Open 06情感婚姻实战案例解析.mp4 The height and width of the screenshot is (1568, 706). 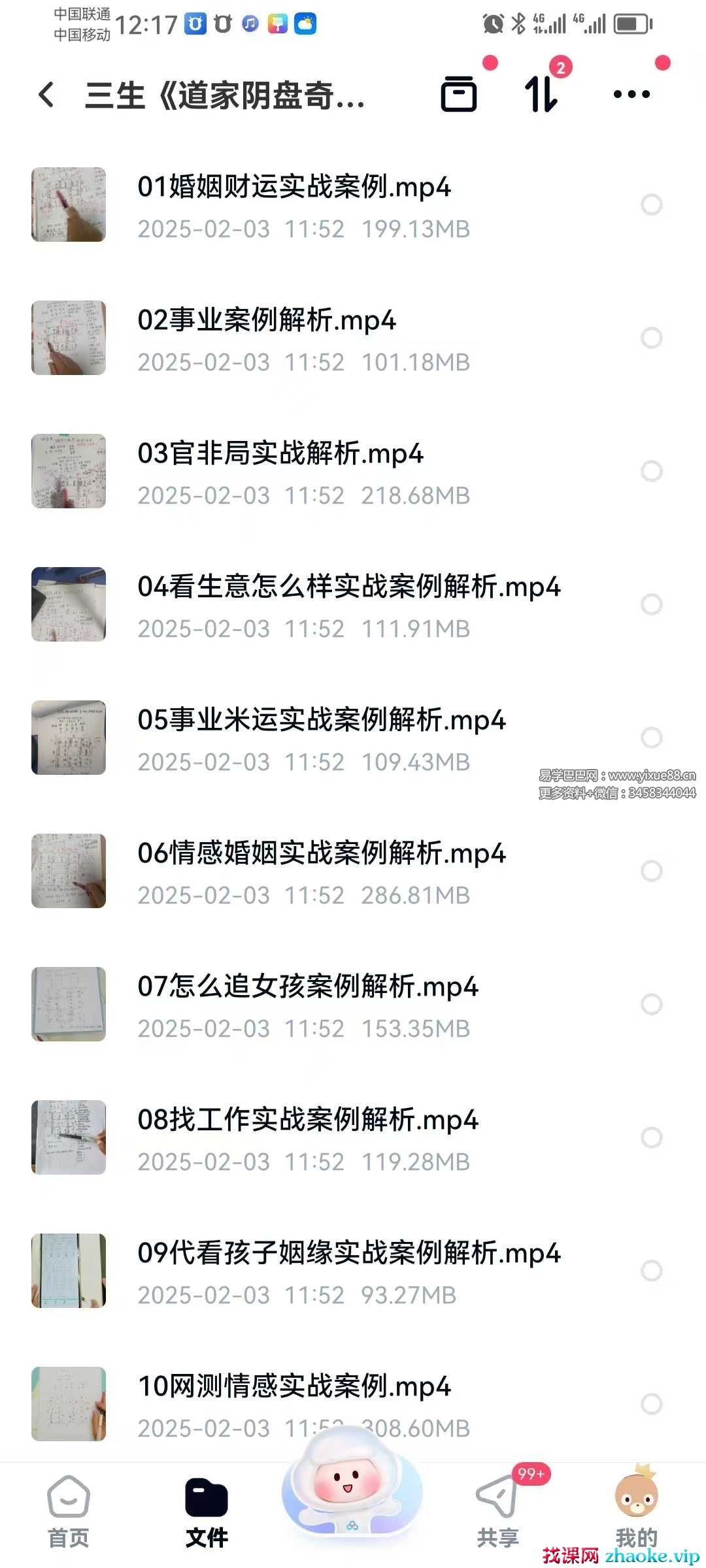point(322,854)
